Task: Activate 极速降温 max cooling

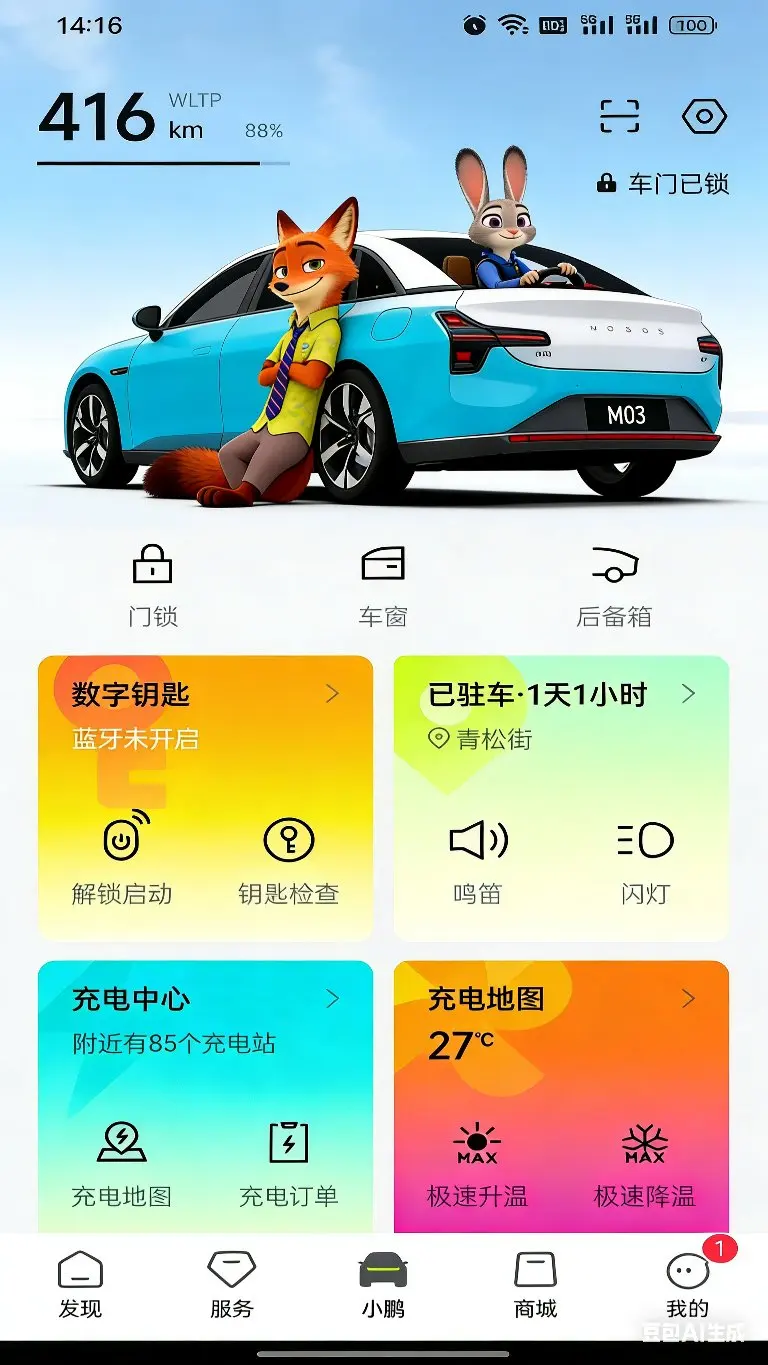Action: coord(645,1163)
